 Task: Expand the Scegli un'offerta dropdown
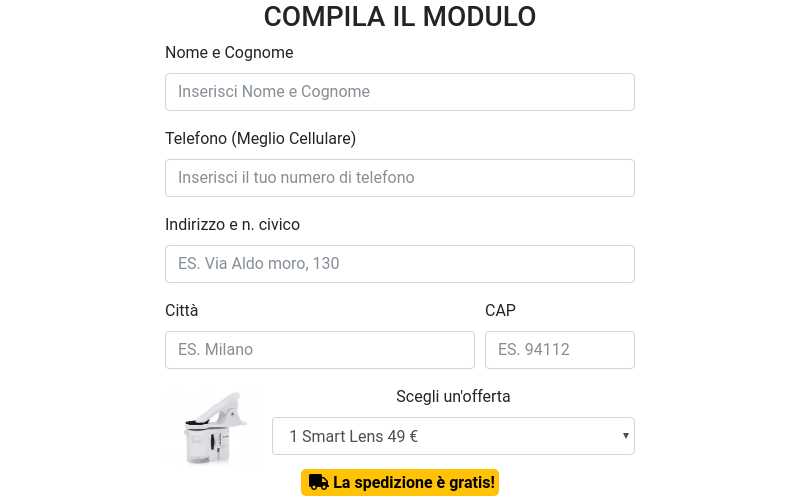[453, 436]
